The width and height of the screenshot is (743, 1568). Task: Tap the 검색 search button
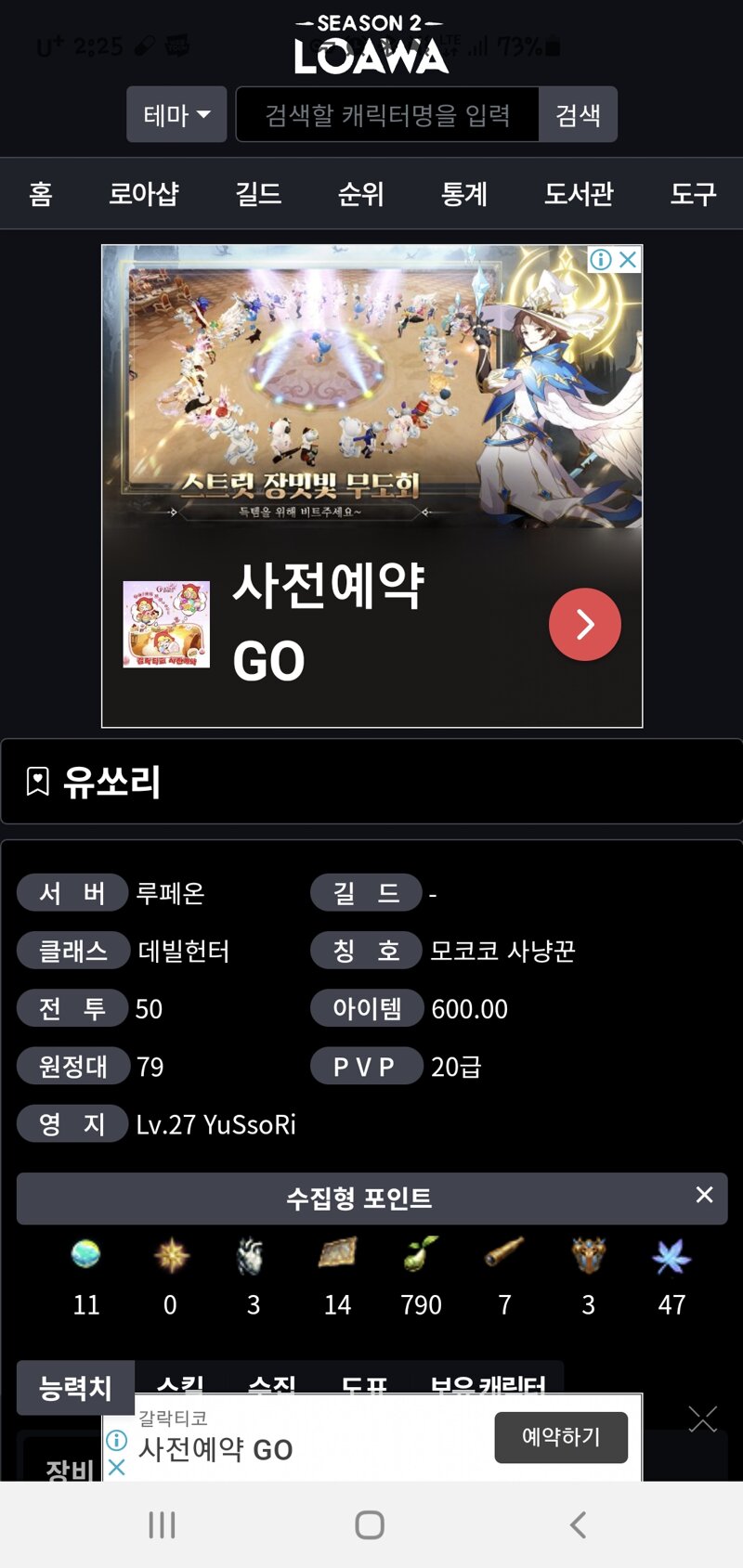(x=578, y=114)
